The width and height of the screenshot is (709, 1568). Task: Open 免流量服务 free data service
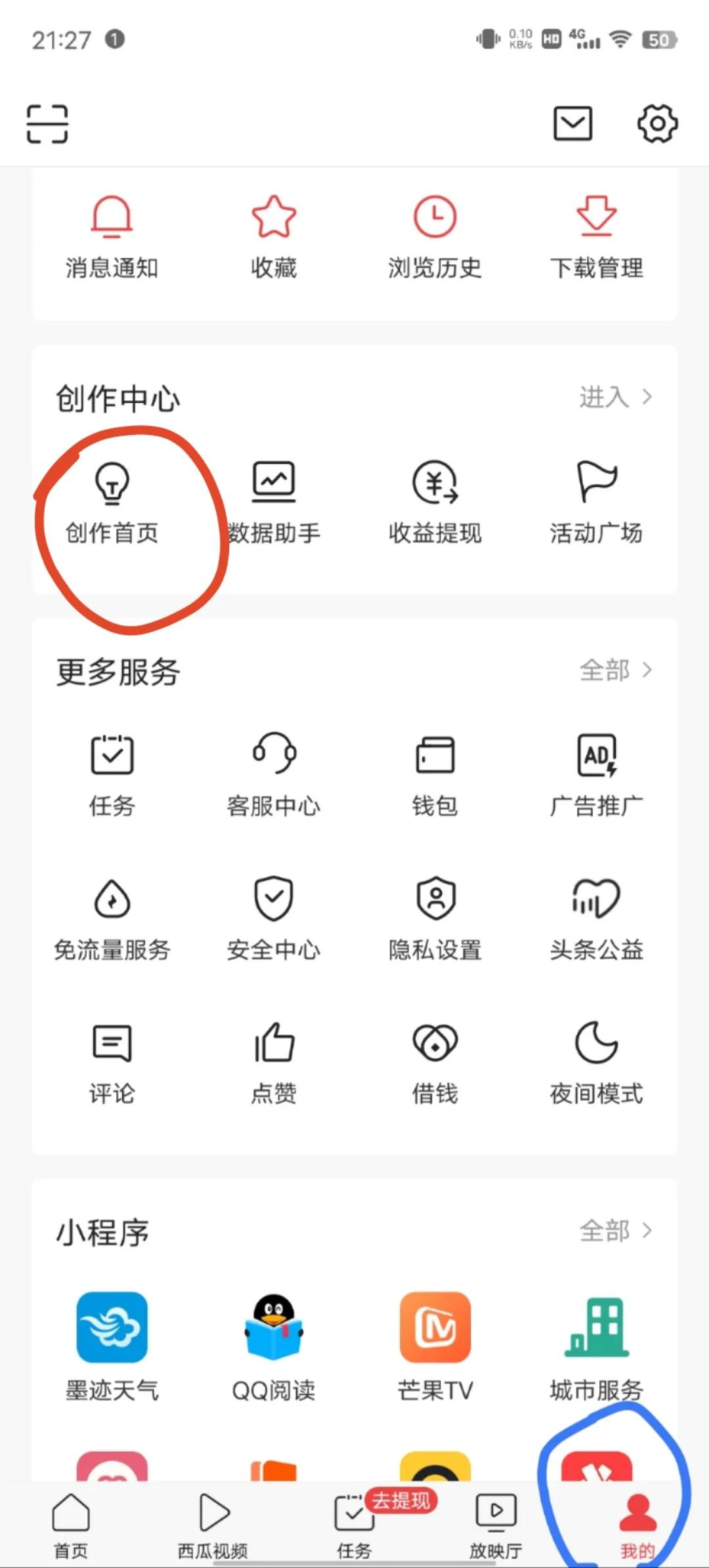point(112,918)
